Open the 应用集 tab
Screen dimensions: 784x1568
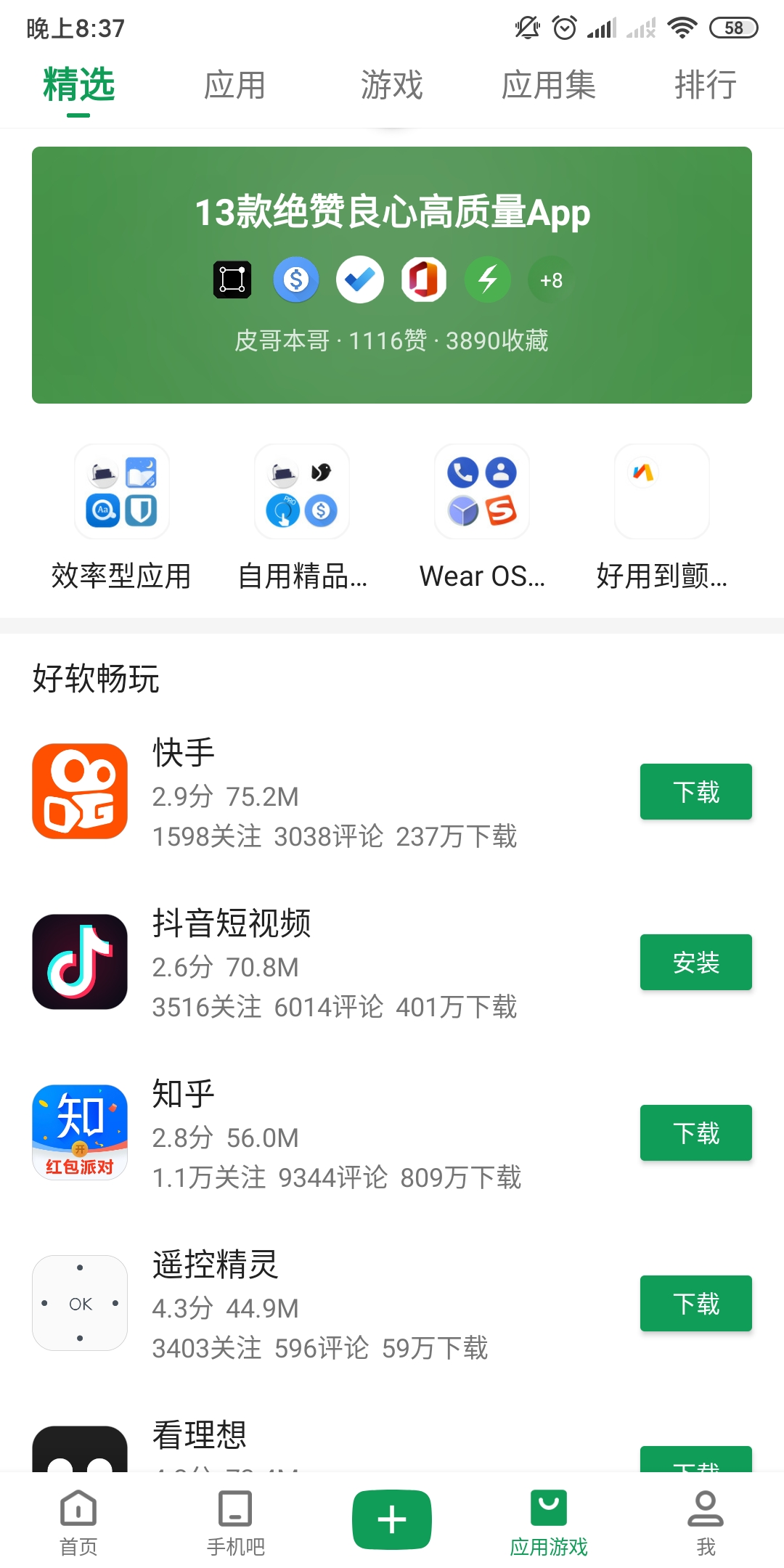[549, 85]
